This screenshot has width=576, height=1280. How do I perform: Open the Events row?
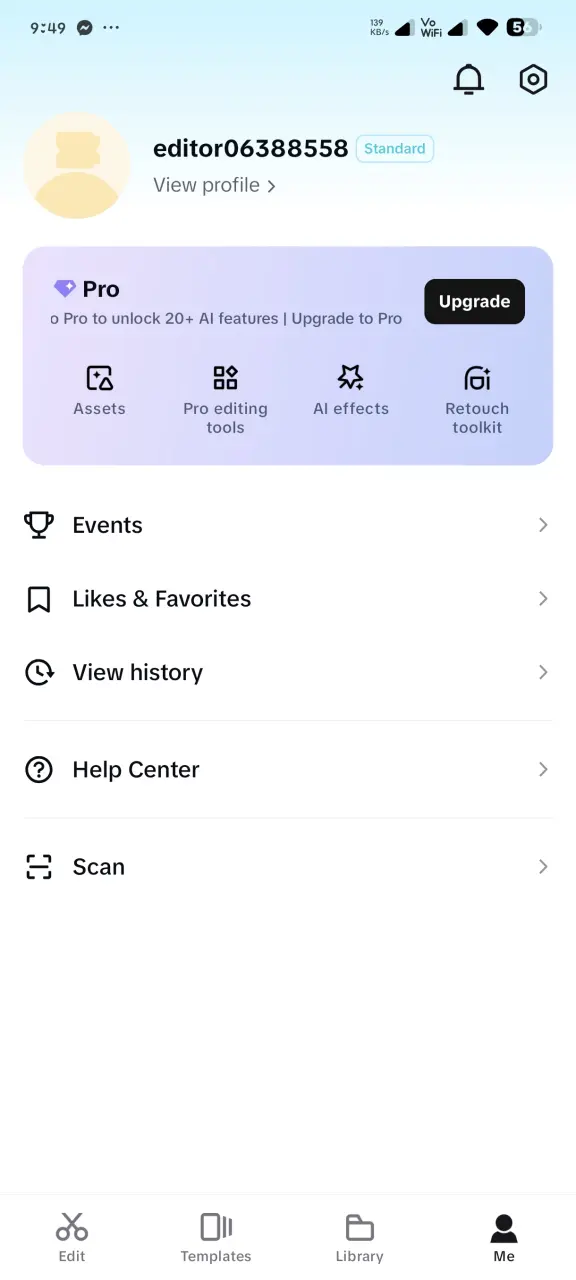[288, 525]
